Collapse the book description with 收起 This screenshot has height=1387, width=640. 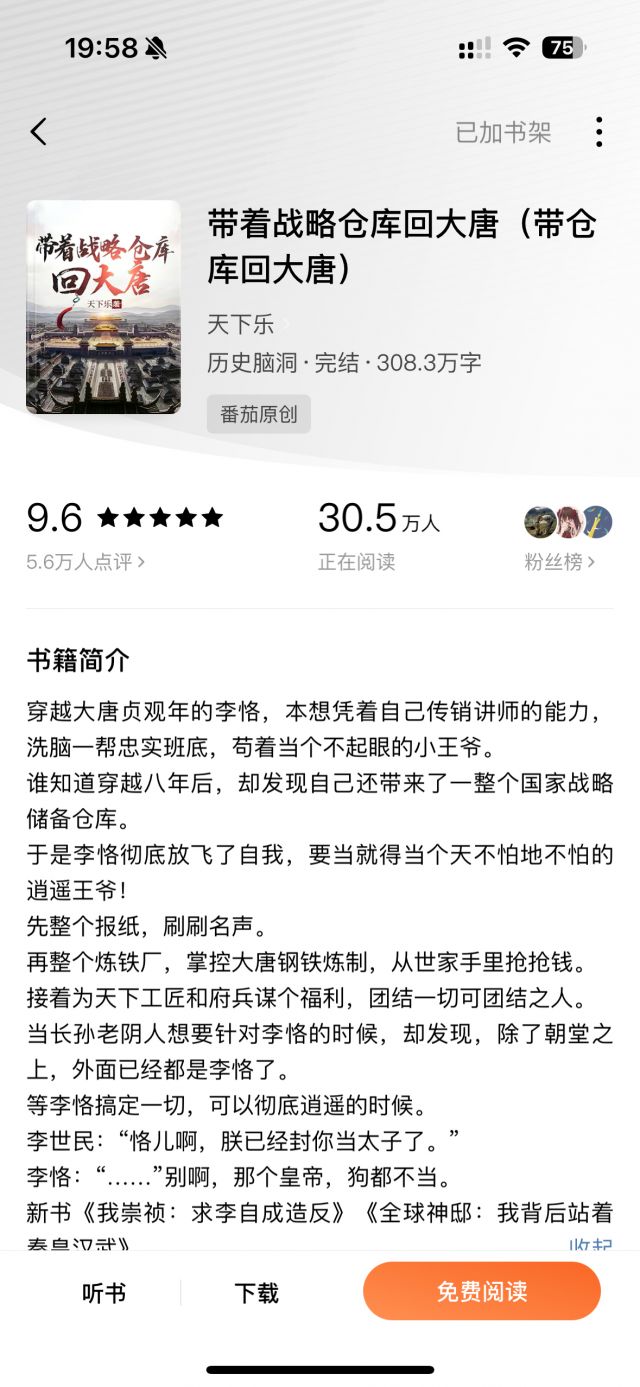pos(590,1243)
